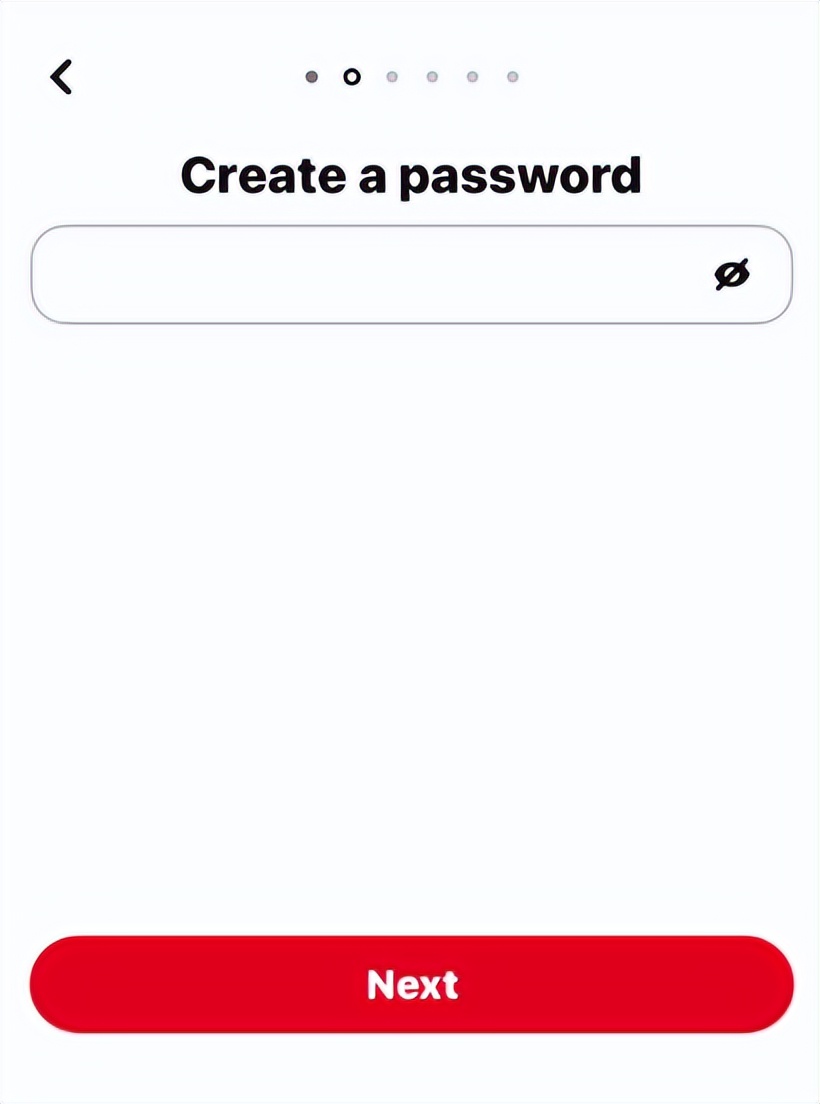Click the current step marker in progress bar
Image resolution: width=820 pixels, height=1104 pixels.
click(x=352, y=76)
